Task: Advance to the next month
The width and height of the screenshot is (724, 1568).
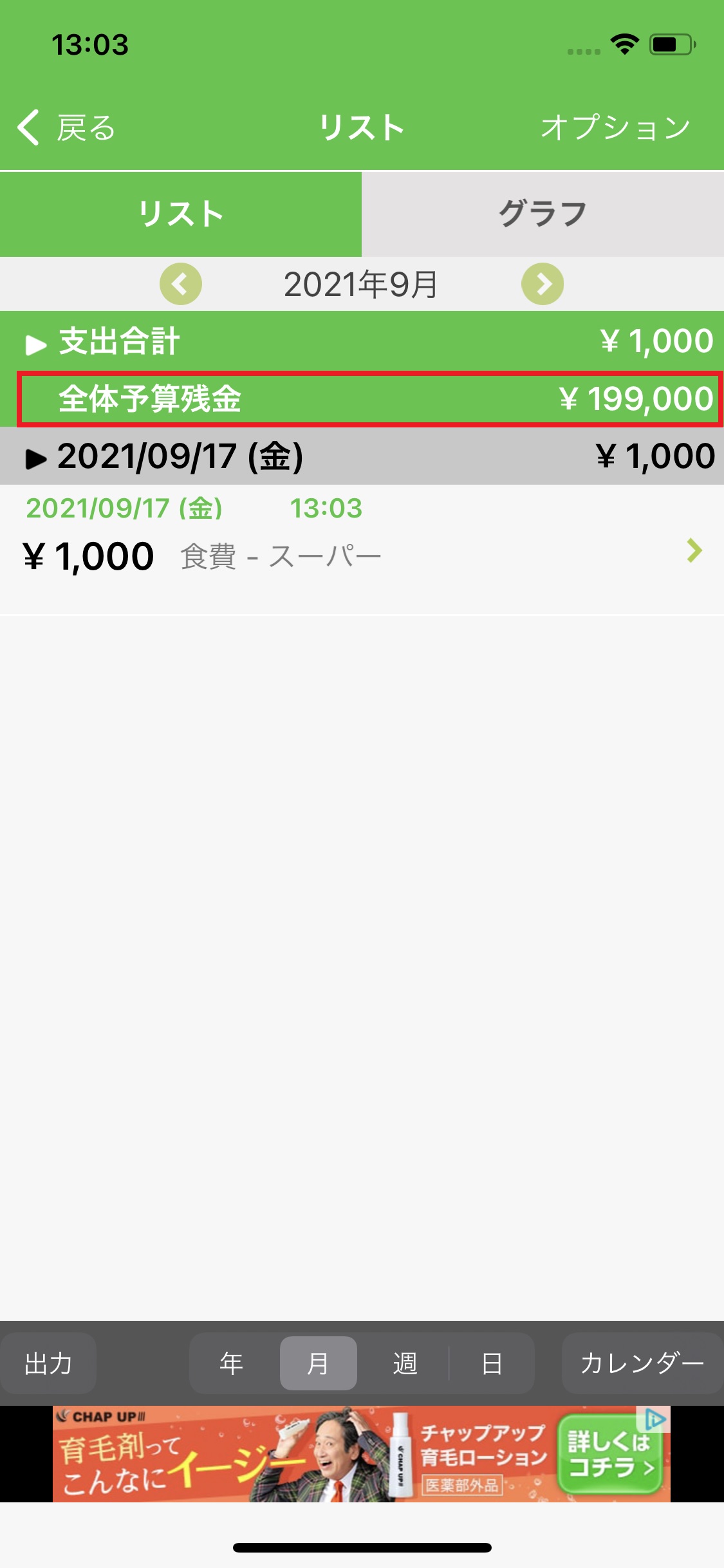Action: coord(543,284)
